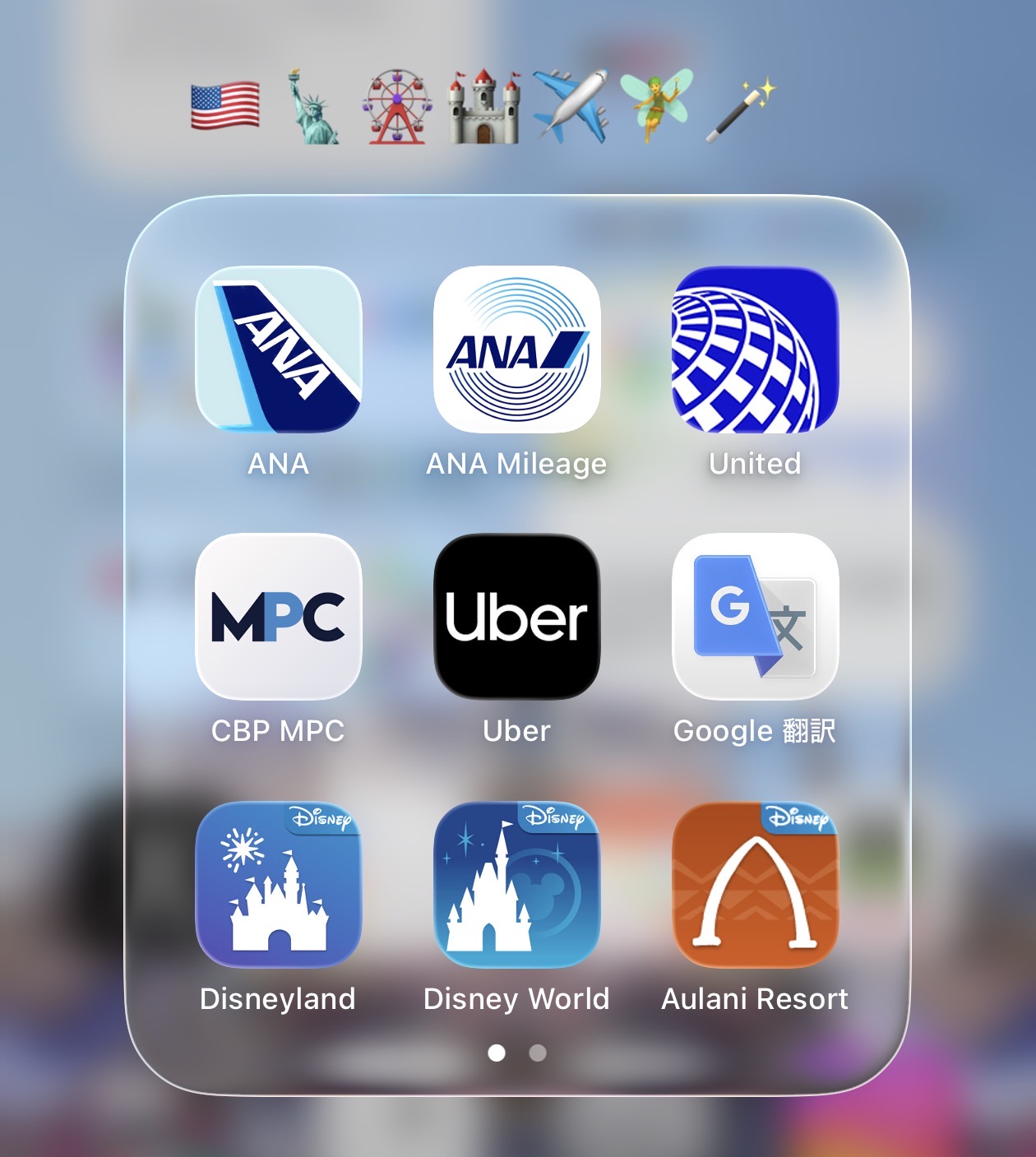Open the Disney World app
1036x1157 pixels.
[516, 884]
